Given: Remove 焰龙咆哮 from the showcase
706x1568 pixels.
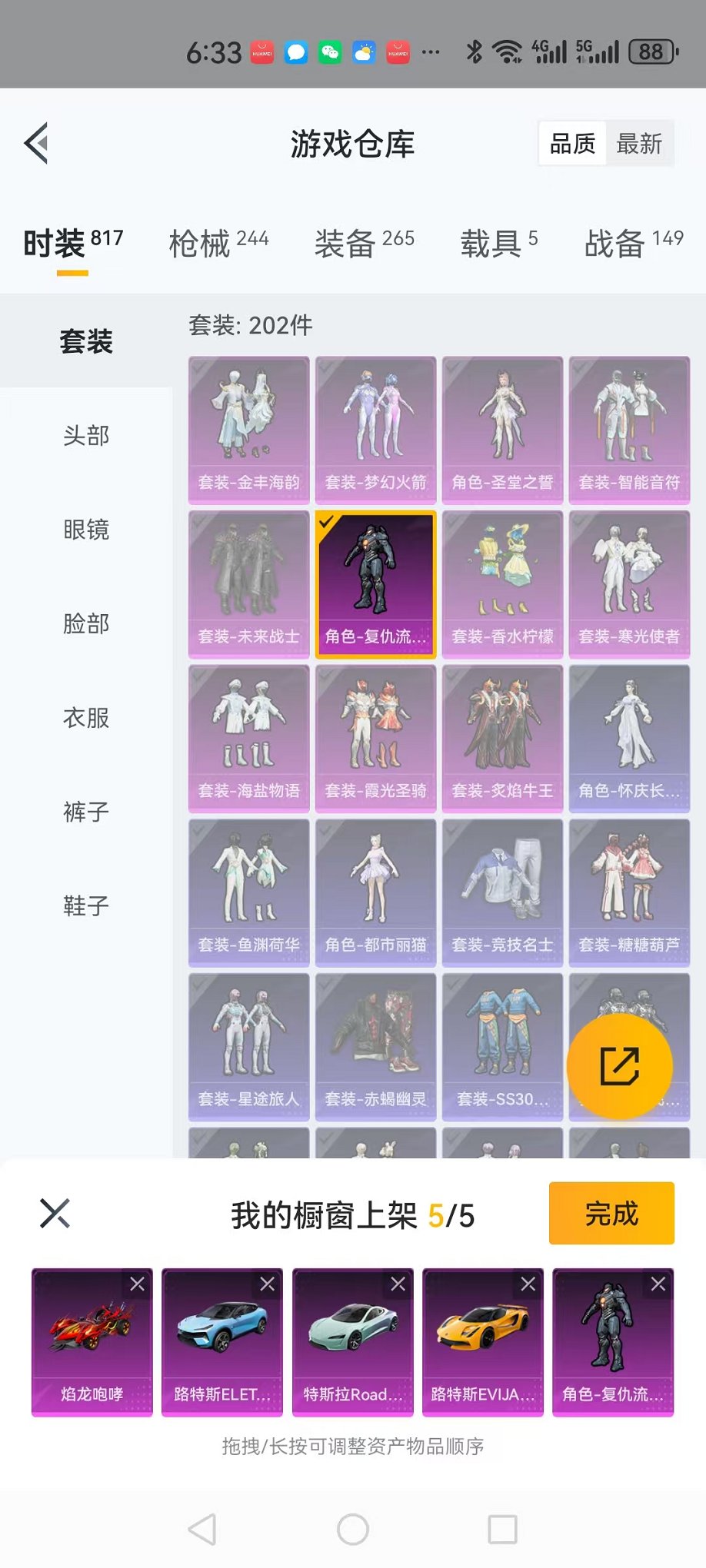Looking at the screenshot, I should point(137,1284).
